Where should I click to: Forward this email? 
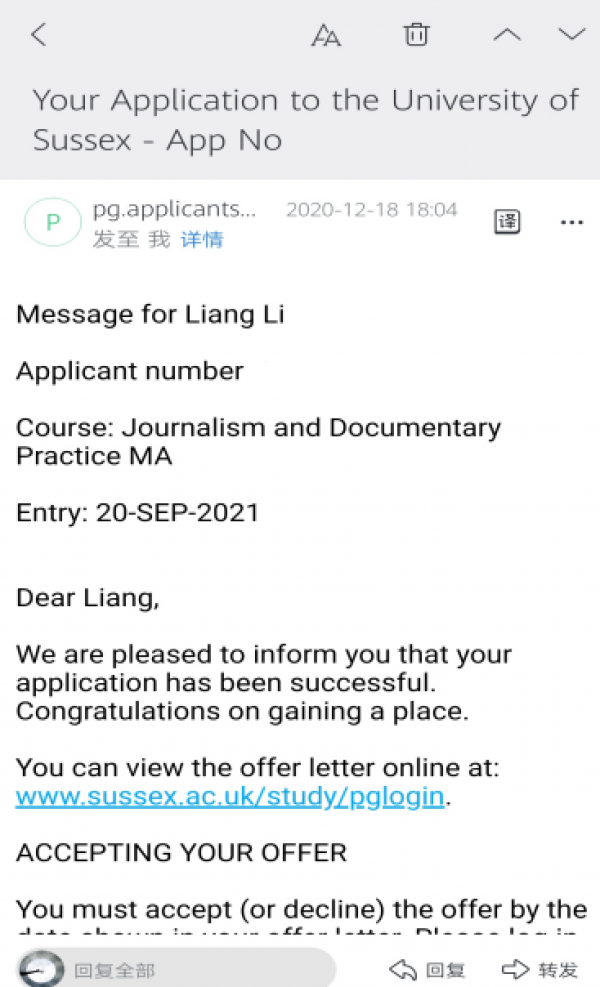(x=540, y=970)
